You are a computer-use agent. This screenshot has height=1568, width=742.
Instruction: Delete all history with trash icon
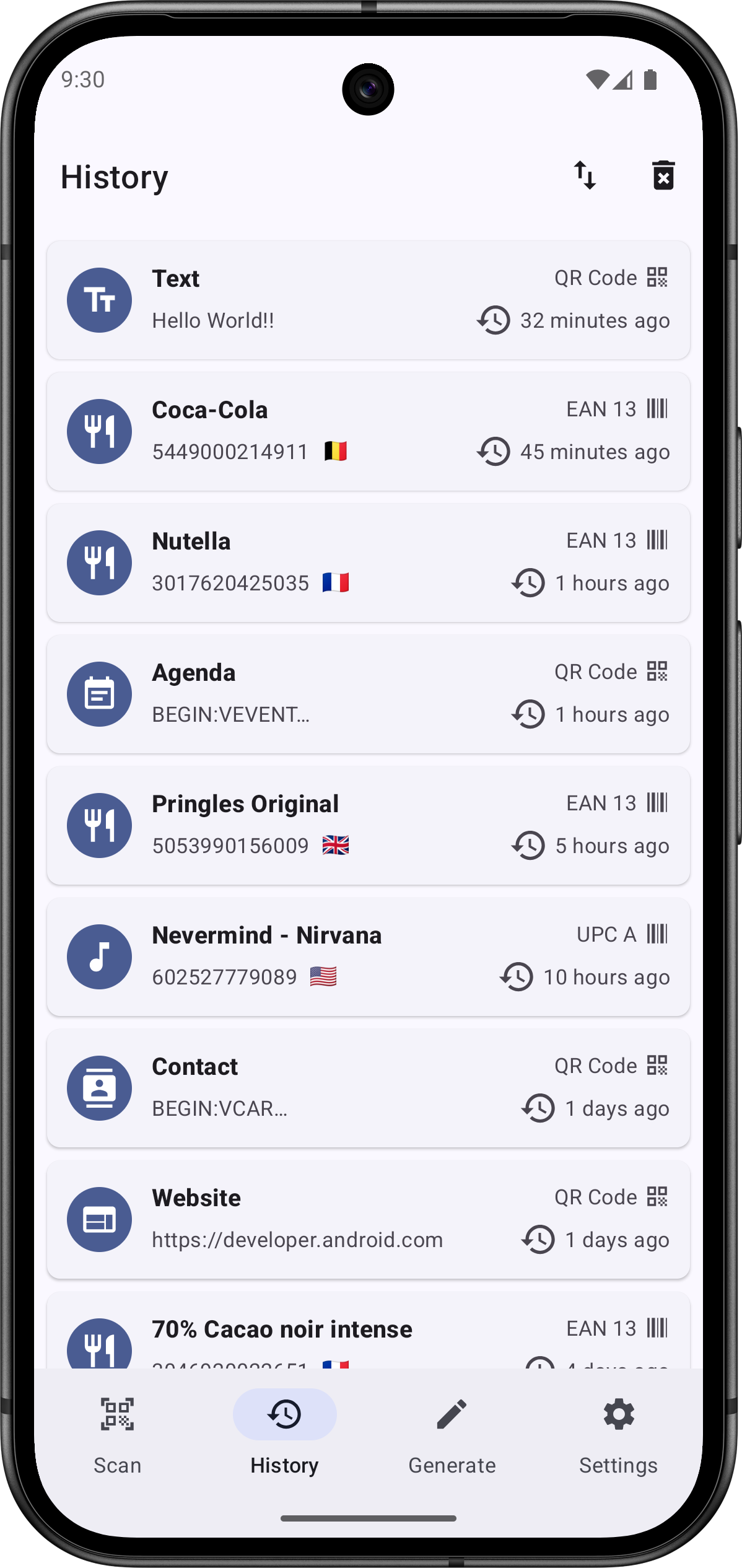pos(663,176)
